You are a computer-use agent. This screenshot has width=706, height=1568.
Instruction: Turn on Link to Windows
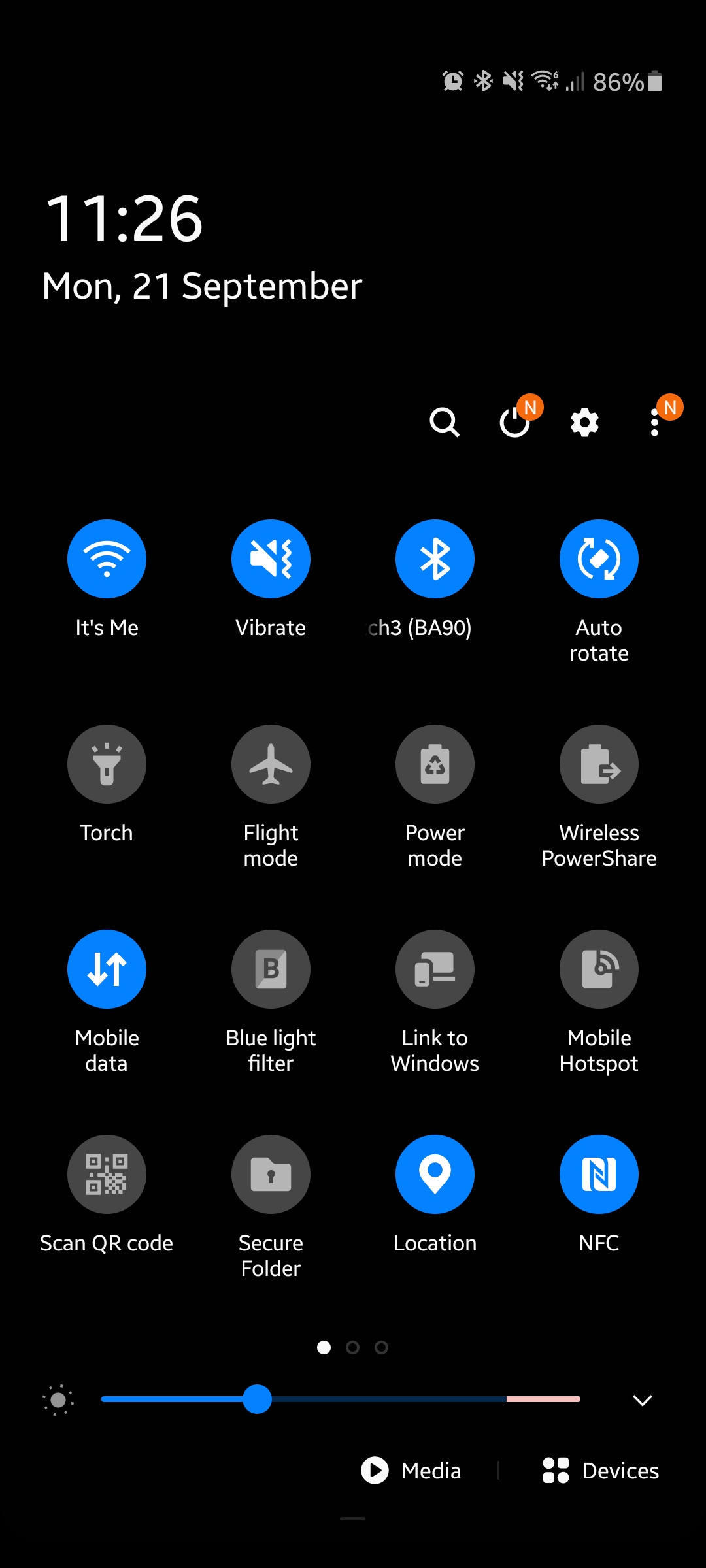(435, 969)
